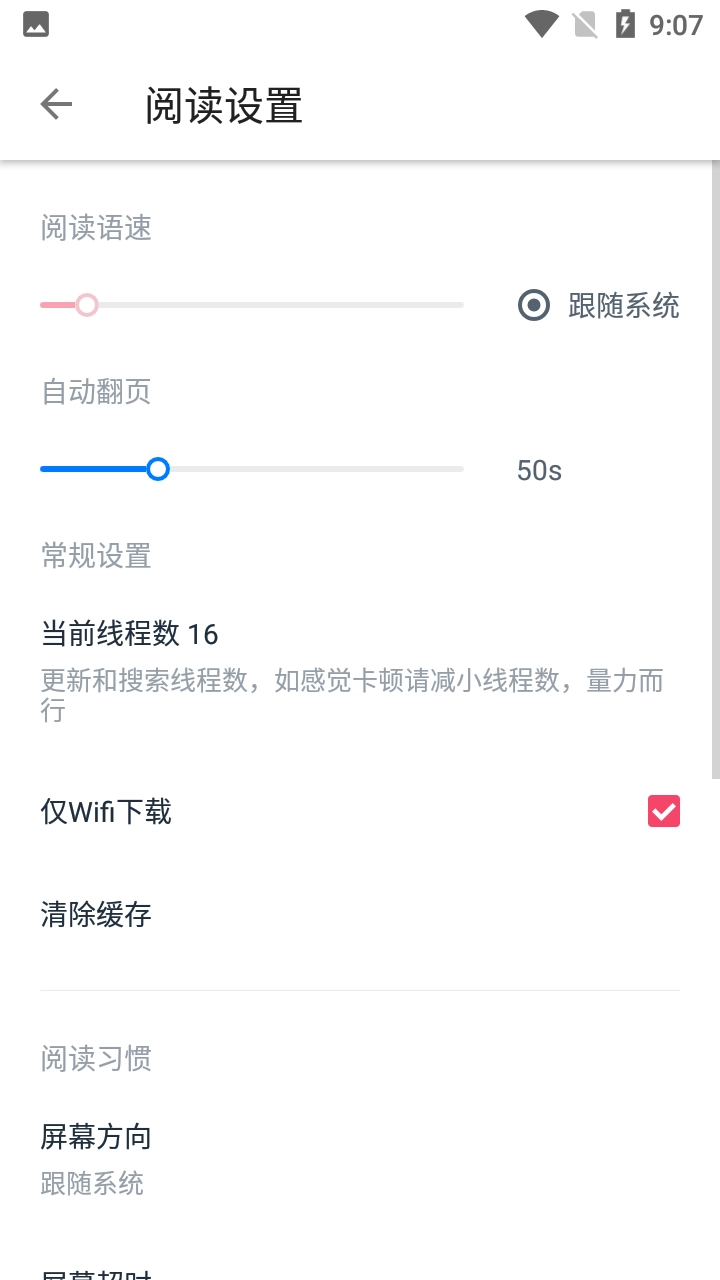Viewport: 720px width, 1280px height.
Task: Tap the 阅读语速 speed slider
Action: tap(252, 305)
